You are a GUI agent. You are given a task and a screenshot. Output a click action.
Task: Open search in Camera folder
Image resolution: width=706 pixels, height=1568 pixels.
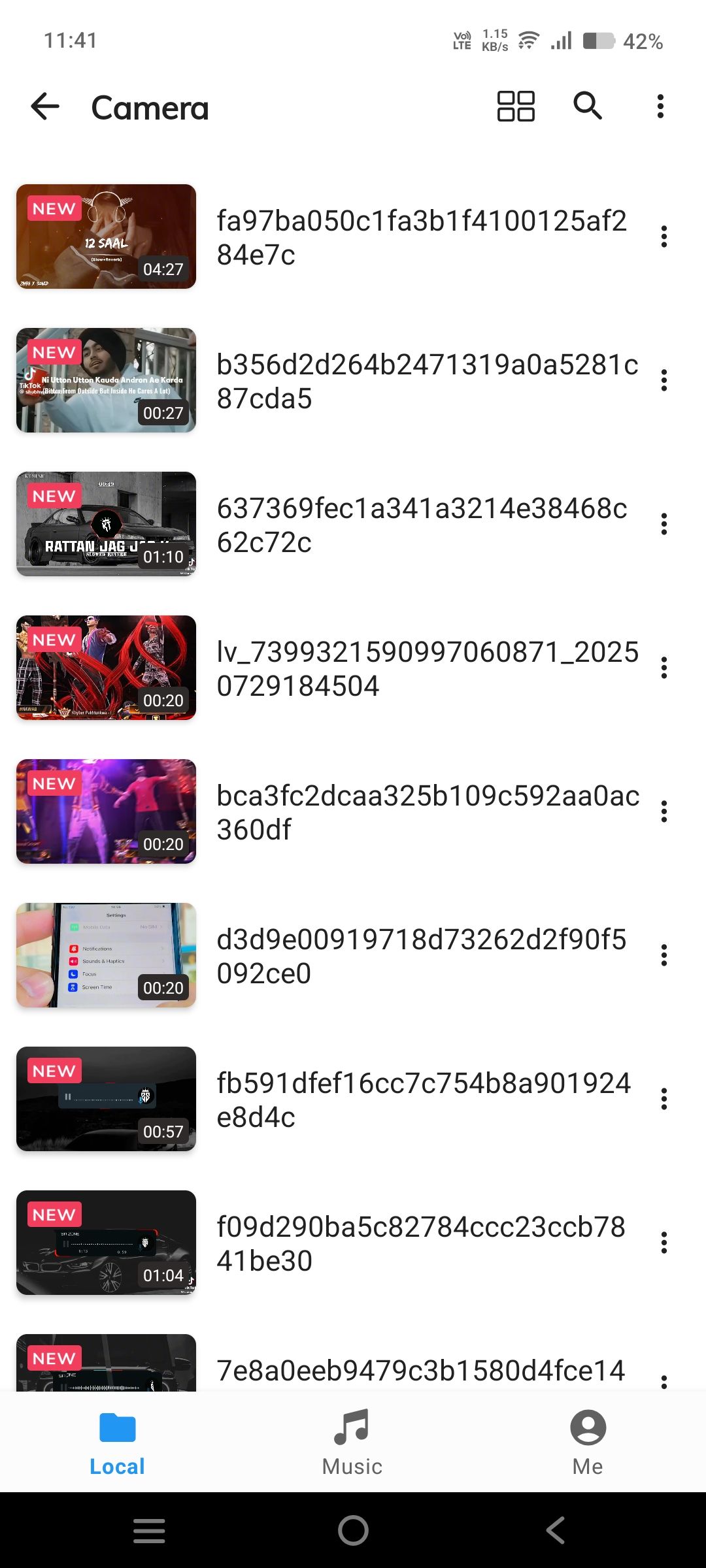[588, 106]
